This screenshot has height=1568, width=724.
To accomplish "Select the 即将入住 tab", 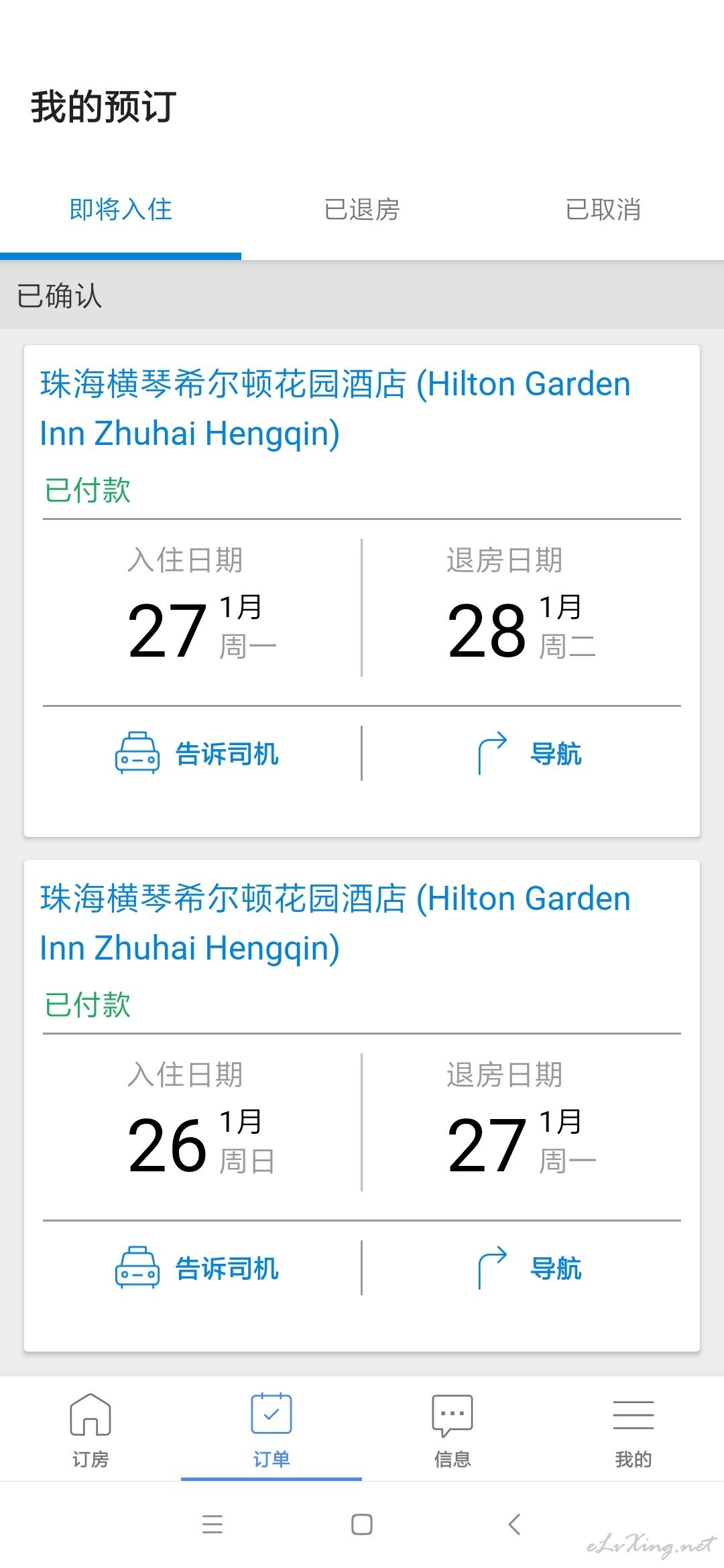I will (x=121, y=210).
